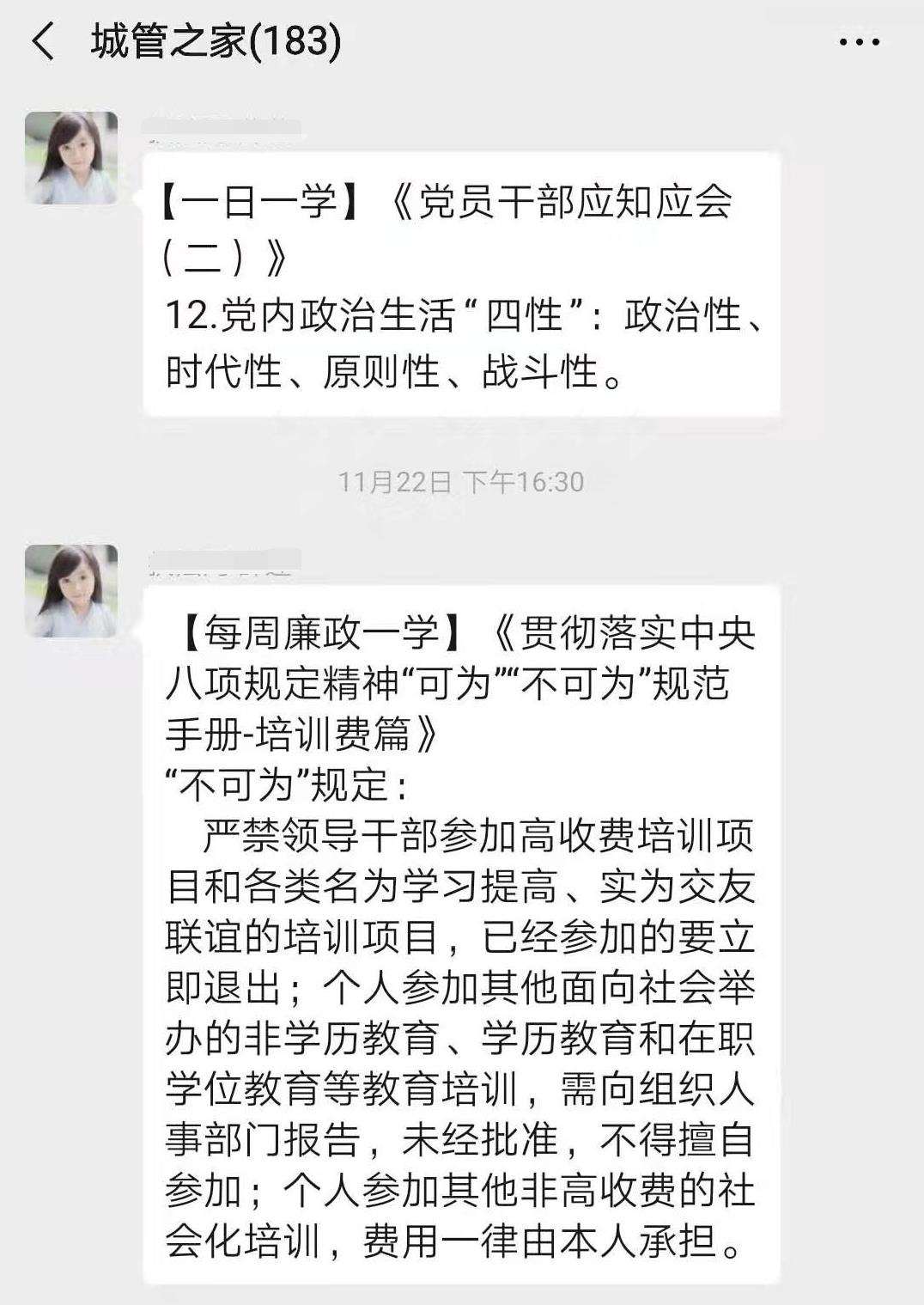Go back from the 城管之家 group chat
Image resolution: width=924 pixels, height=1305 pixels.
pos(43,41)
